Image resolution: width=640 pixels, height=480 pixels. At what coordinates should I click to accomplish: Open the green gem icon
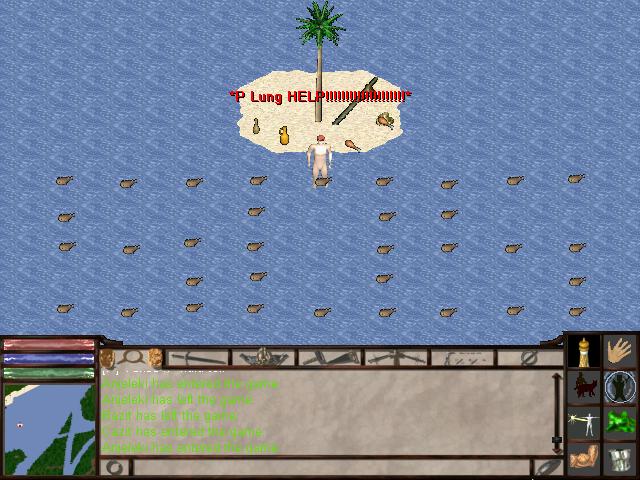point(620,423)
